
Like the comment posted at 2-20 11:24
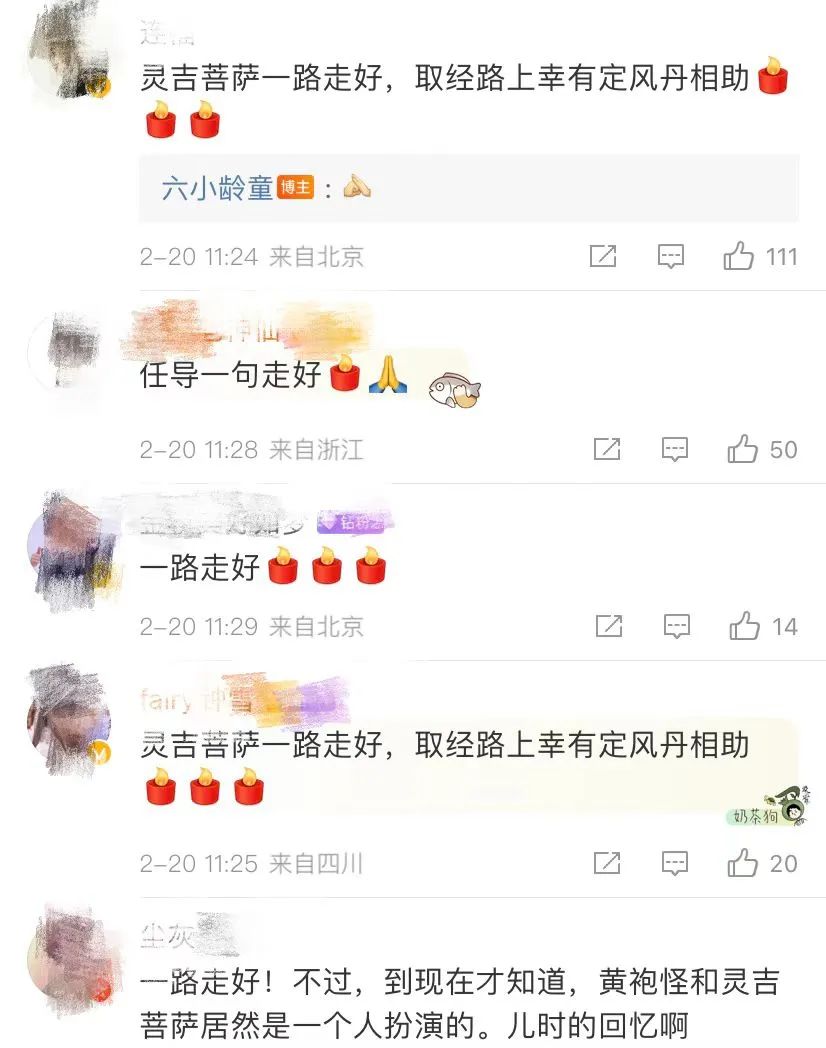[739, 257]
